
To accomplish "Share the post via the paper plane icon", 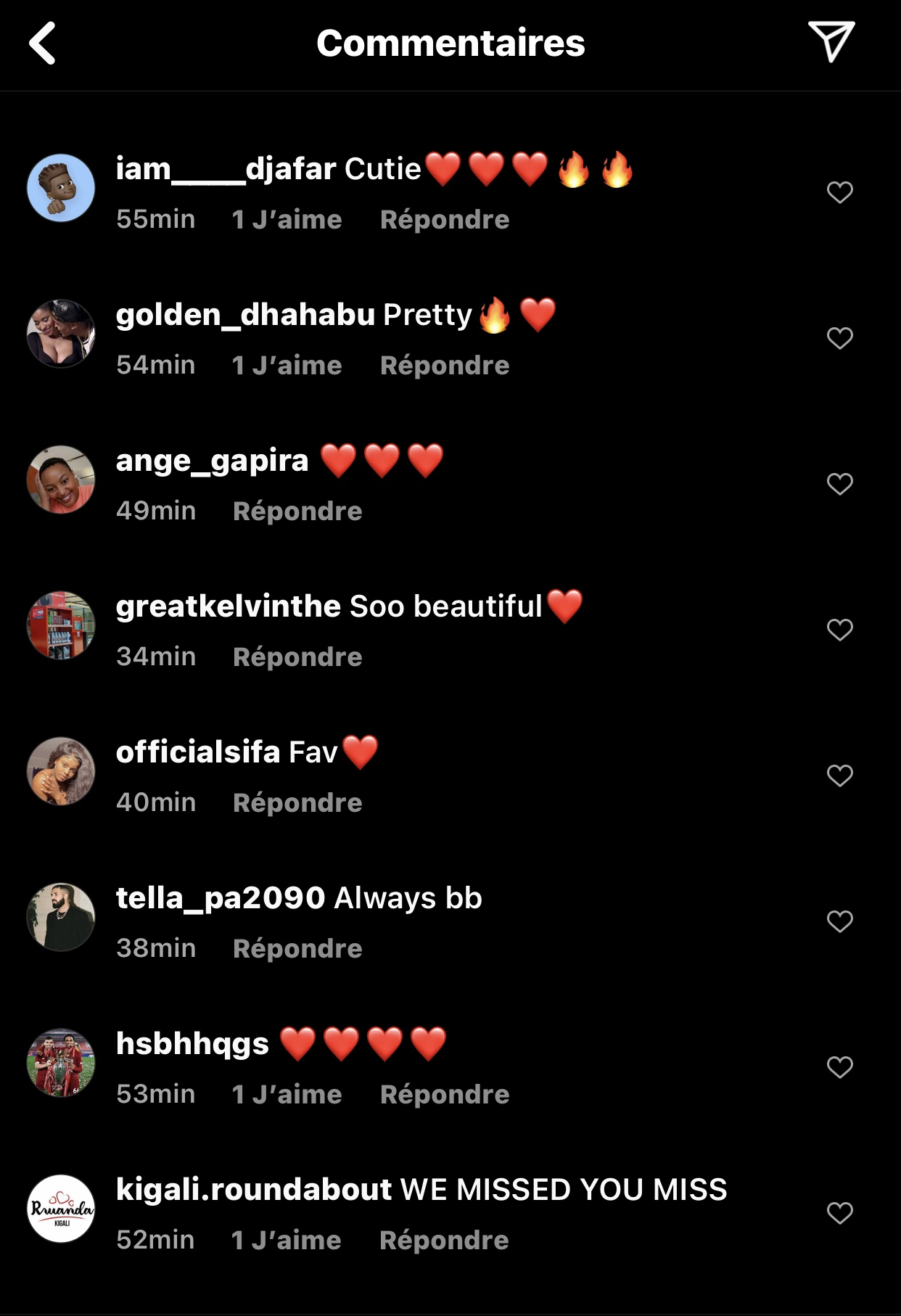I will click(x=831, y=41).
